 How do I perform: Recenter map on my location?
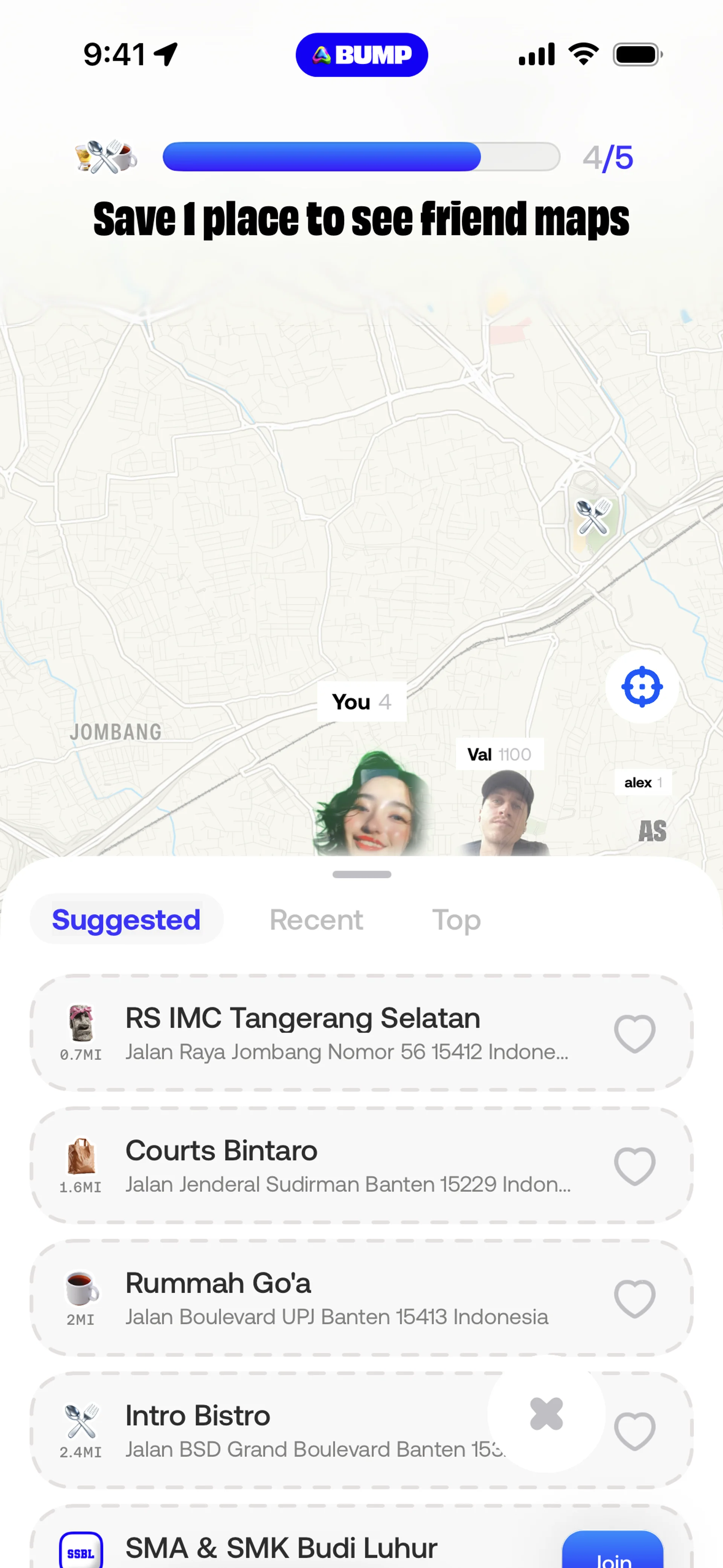(x=641, y=686)
